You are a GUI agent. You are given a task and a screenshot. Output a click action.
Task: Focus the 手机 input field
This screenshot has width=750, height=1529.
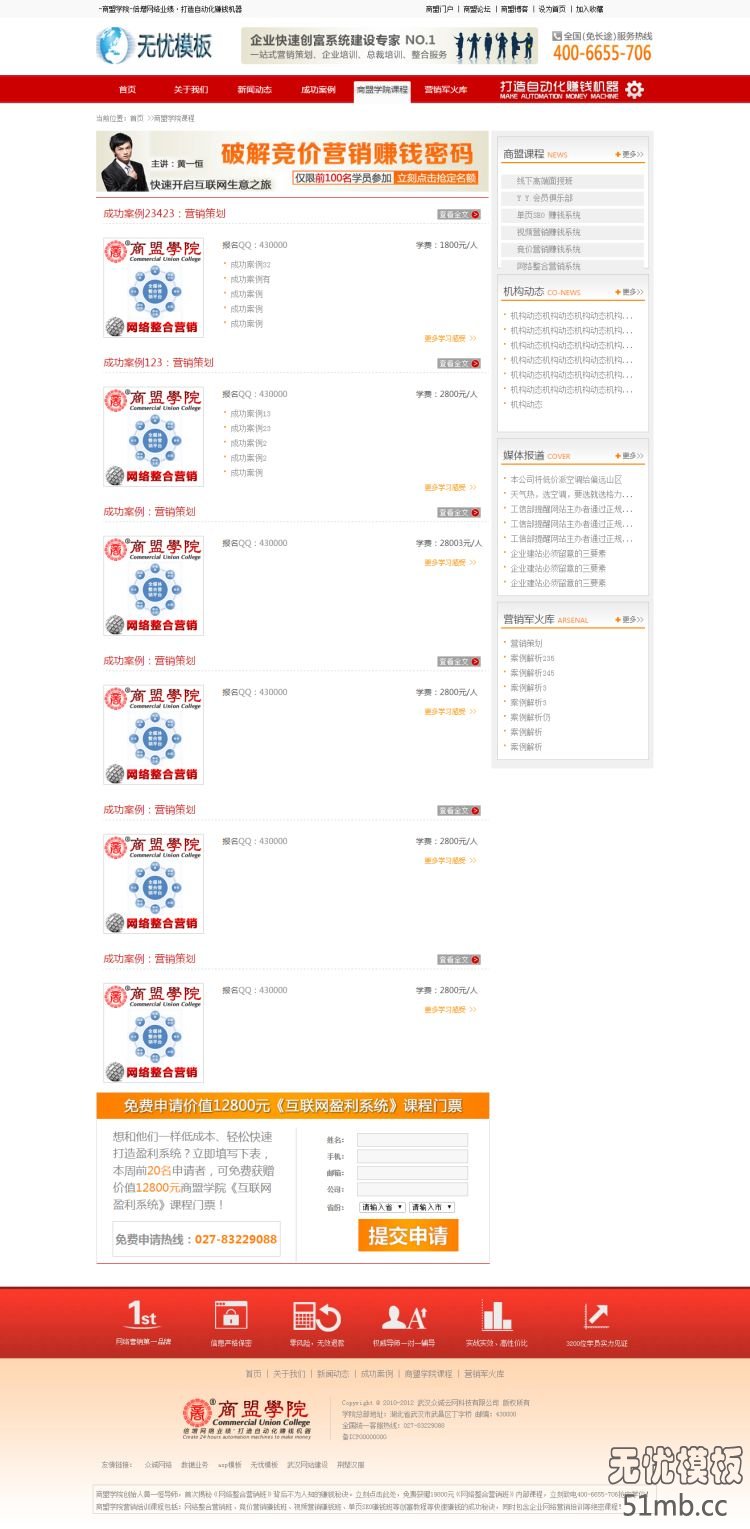coord(412,1156)
